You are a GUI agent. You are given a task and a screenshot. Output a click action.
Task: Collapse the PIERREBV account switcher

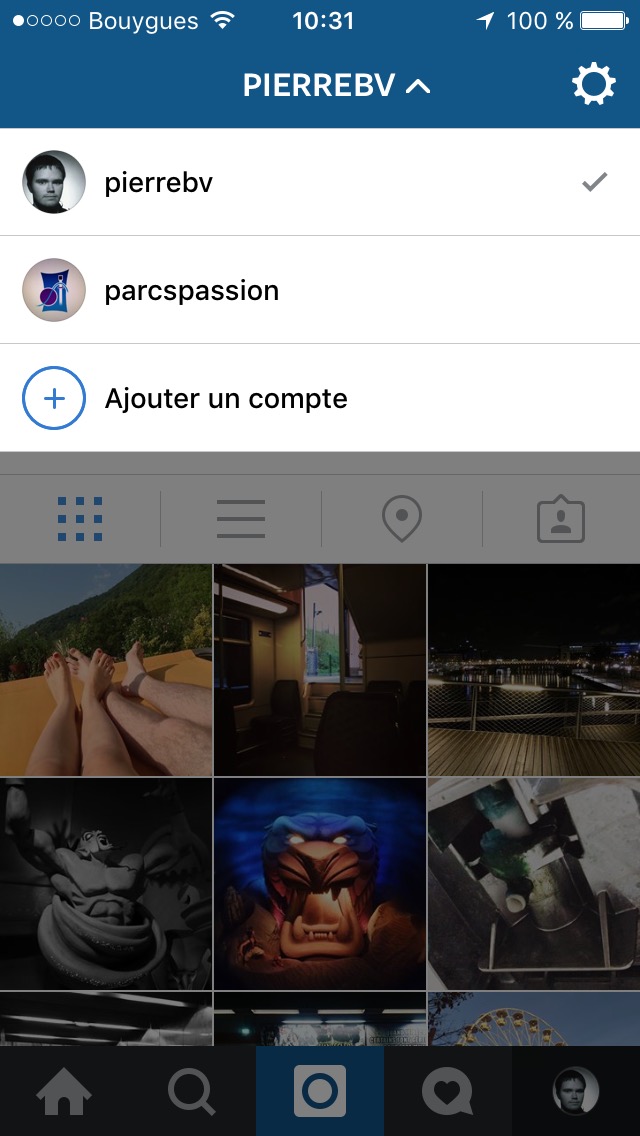click(x=336, y=85)
